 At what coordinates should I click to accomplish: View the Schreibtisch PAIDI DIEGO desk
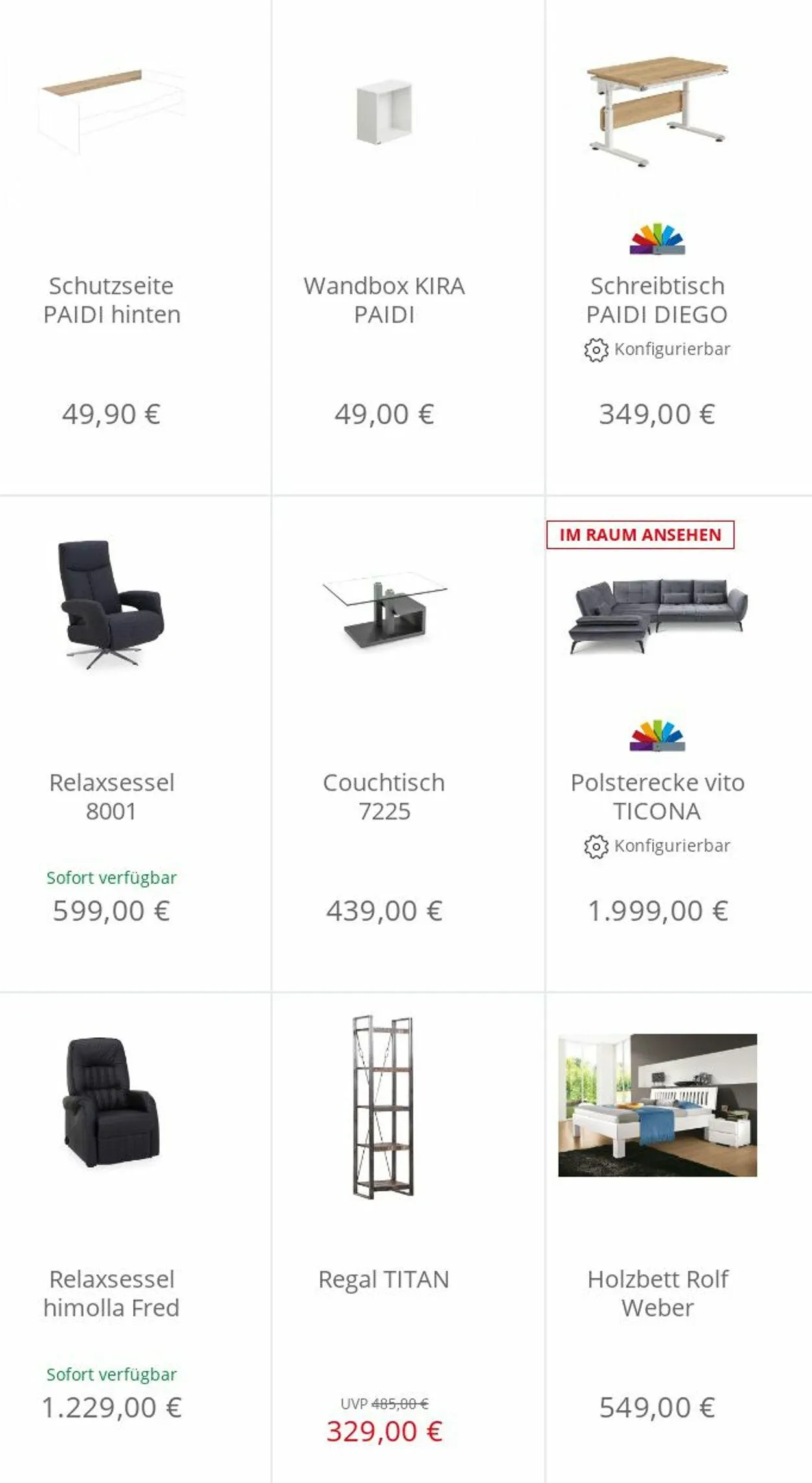[657, 300]
